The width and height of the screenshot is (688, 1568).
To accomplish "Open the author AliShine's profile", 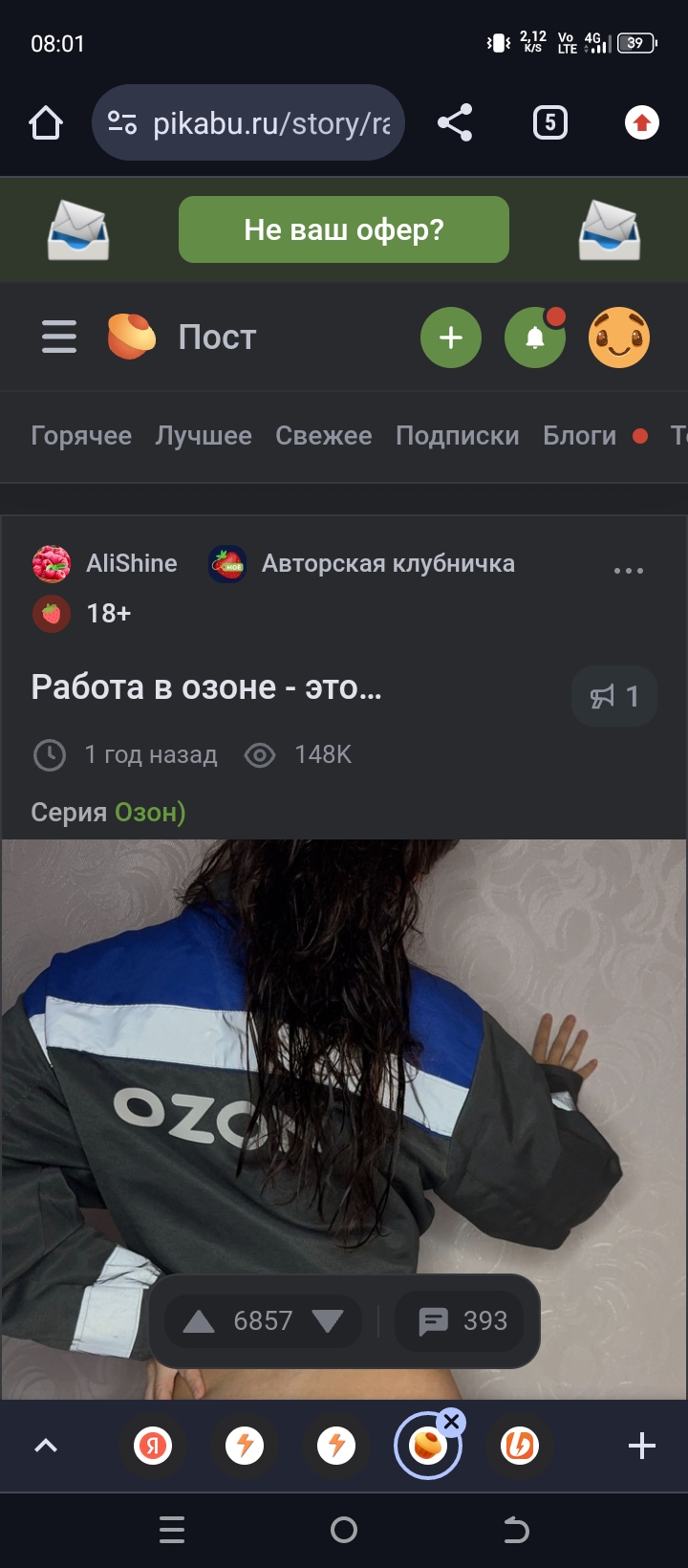I will click(x=132, y=563).
